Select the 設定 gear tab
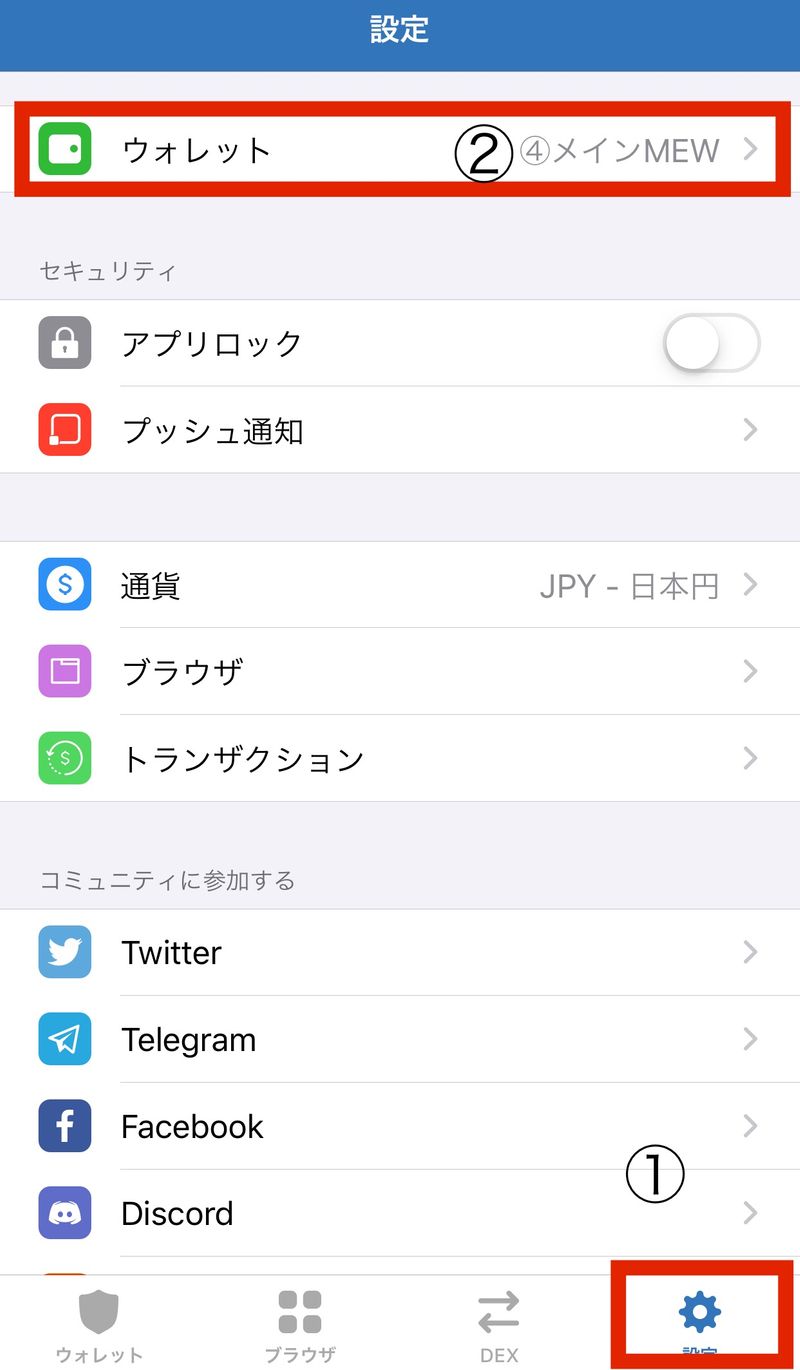Image resolution: width=800 pixels, height=1370 pixels. tap(699, 1316)
